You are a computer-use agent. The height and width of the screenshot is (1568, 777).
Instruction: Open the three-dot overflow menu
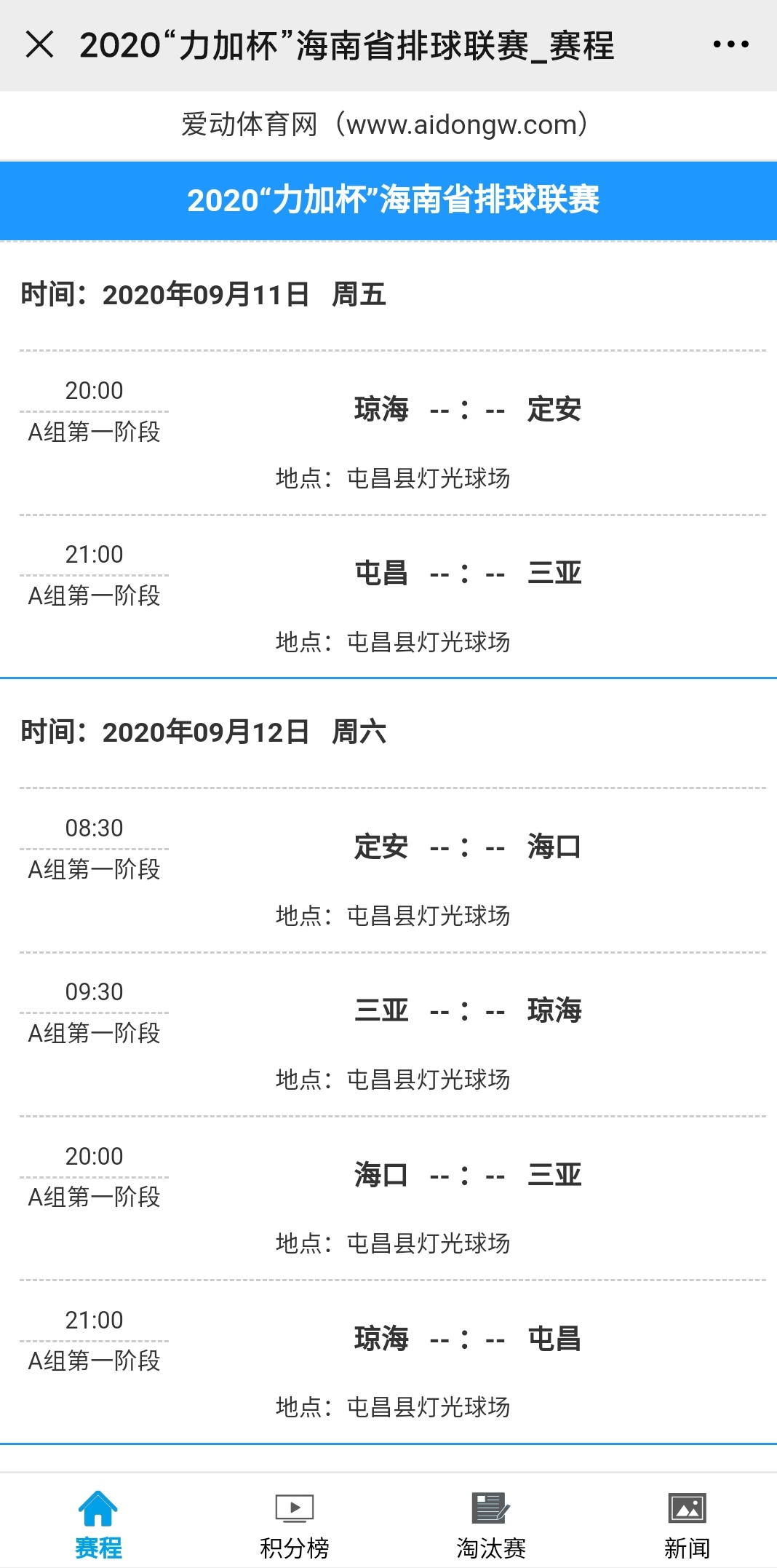[730, 44]
